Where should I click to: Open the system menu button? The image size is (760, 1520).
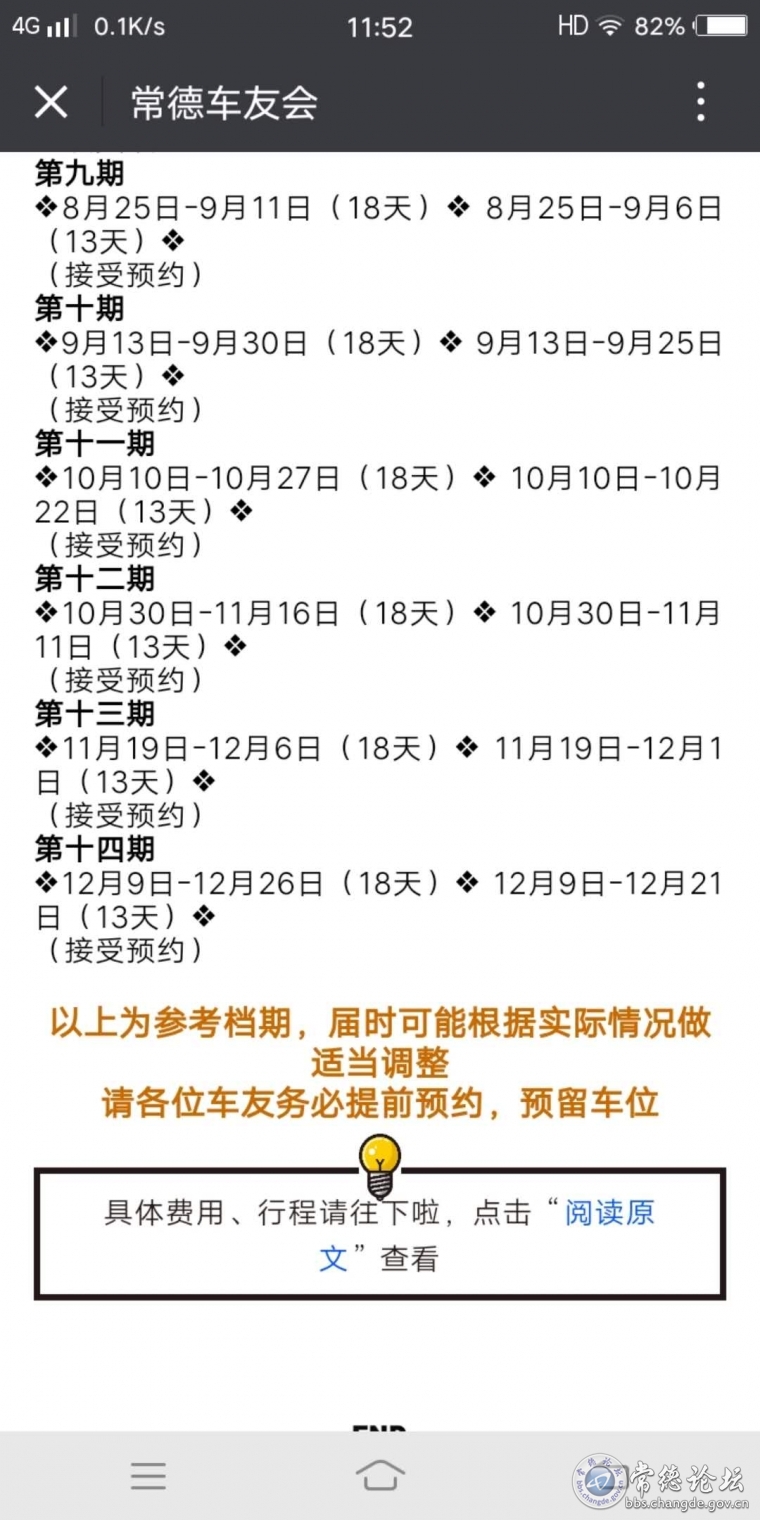click(x=148, y=1476)
